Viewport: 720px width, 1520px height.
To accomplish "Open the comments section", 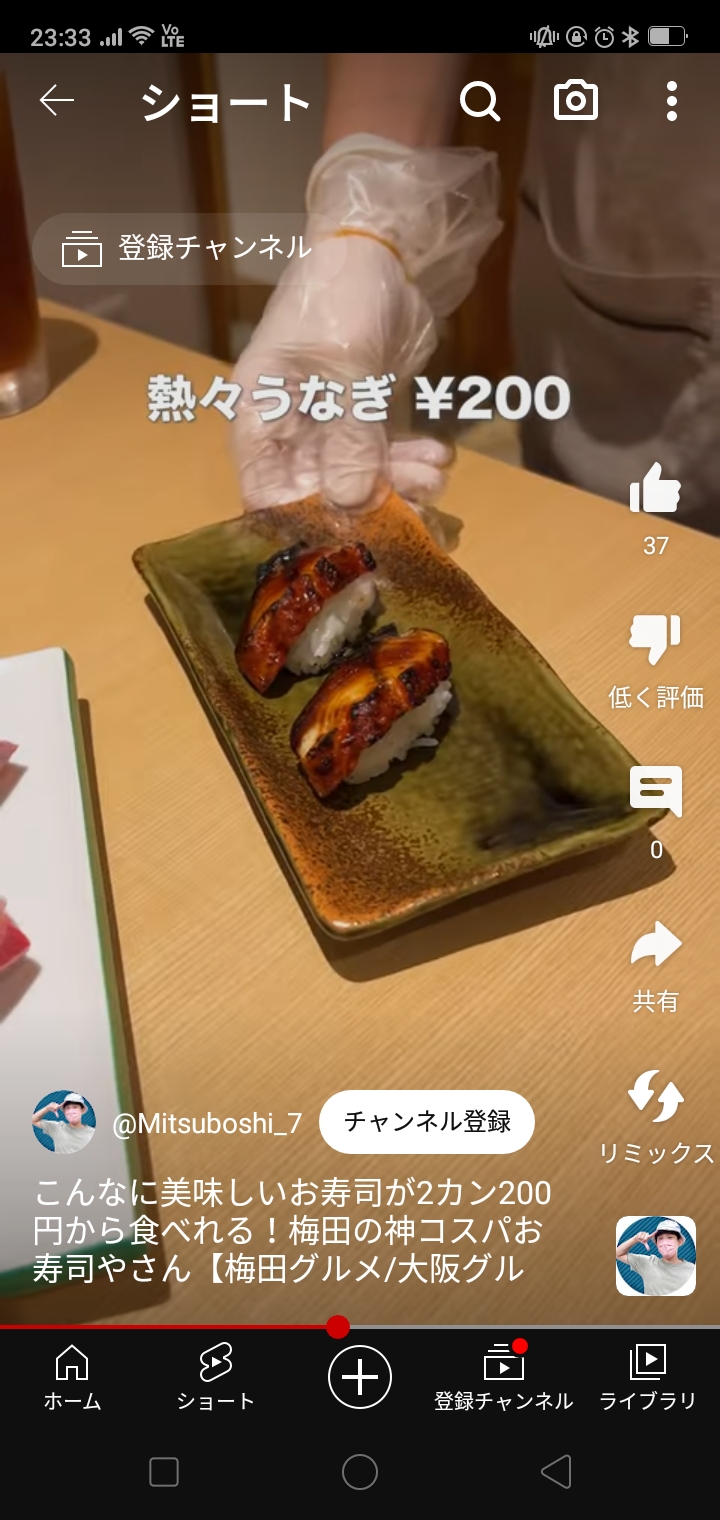I will pyautogui.click(x=655, y=793).
